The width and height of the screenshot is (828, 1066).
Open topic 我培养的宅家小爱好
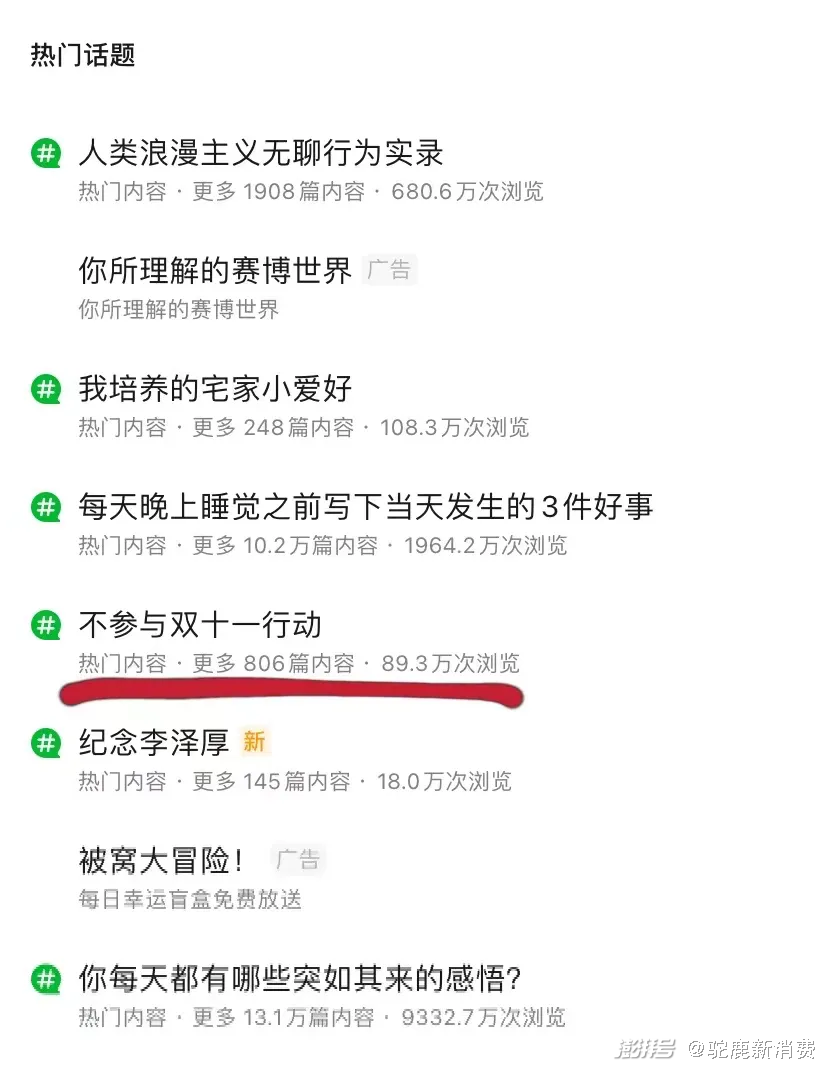tap(215, 388)
